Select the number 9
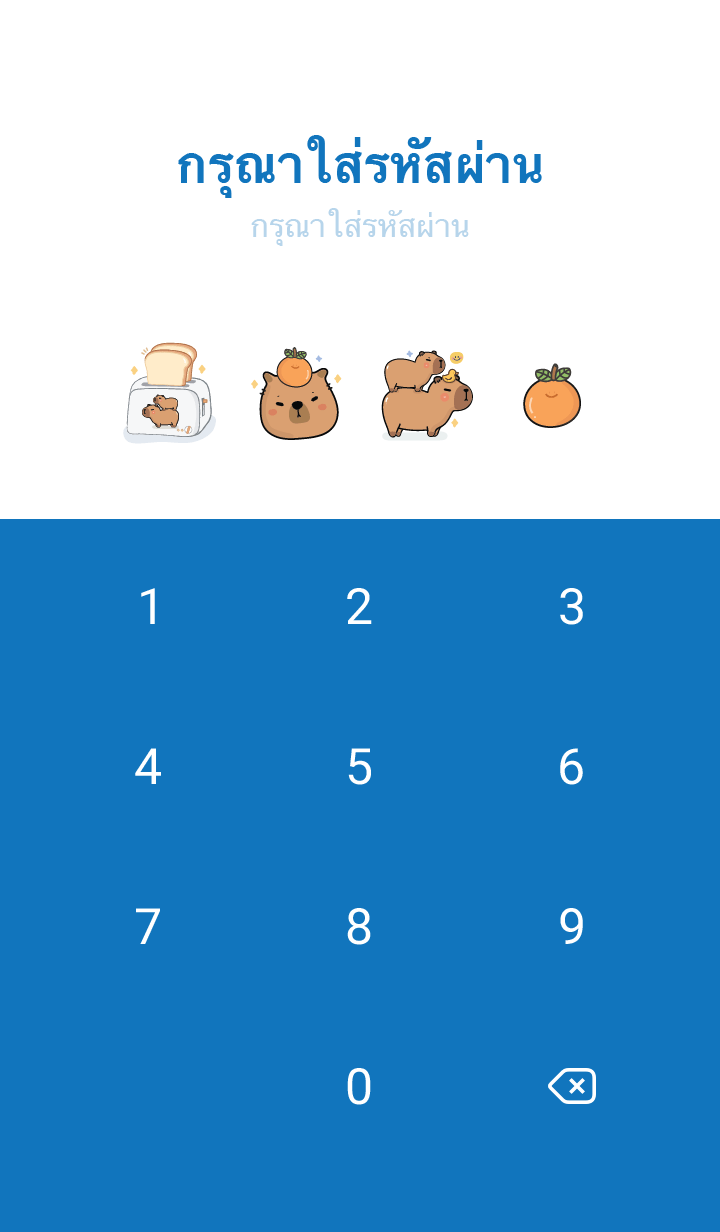Screen dimensions: 720x1232 pyautogui.click(x=571, y=927)
